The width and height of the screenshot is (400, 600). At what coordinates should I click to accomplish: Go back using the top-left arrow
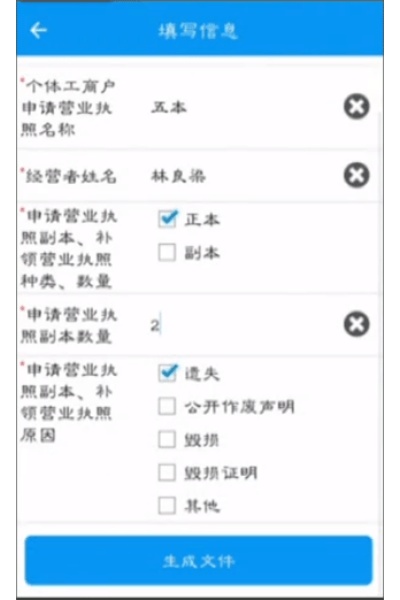pos(38,31)
